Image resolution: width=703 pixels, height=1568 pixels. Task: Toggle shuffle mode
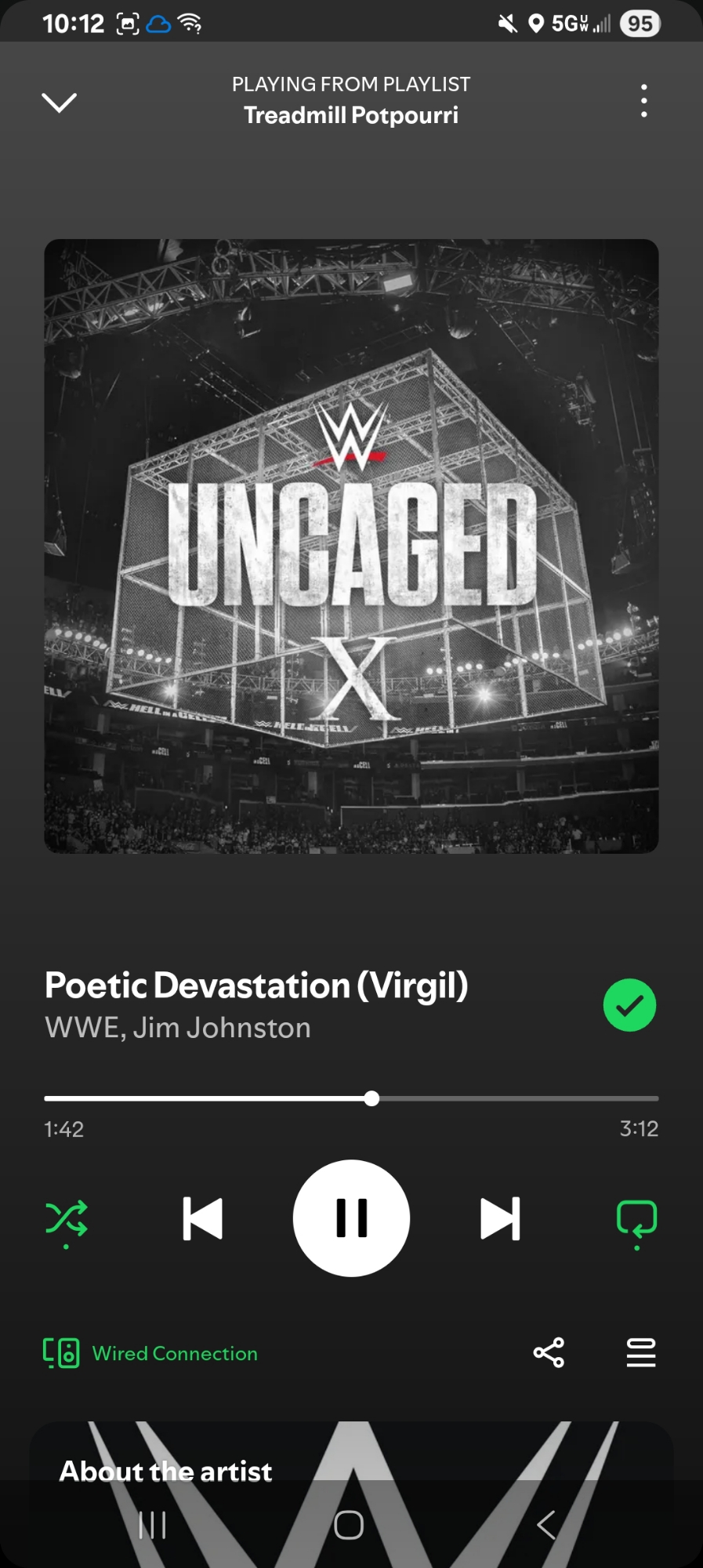[x=67, y=1219]
